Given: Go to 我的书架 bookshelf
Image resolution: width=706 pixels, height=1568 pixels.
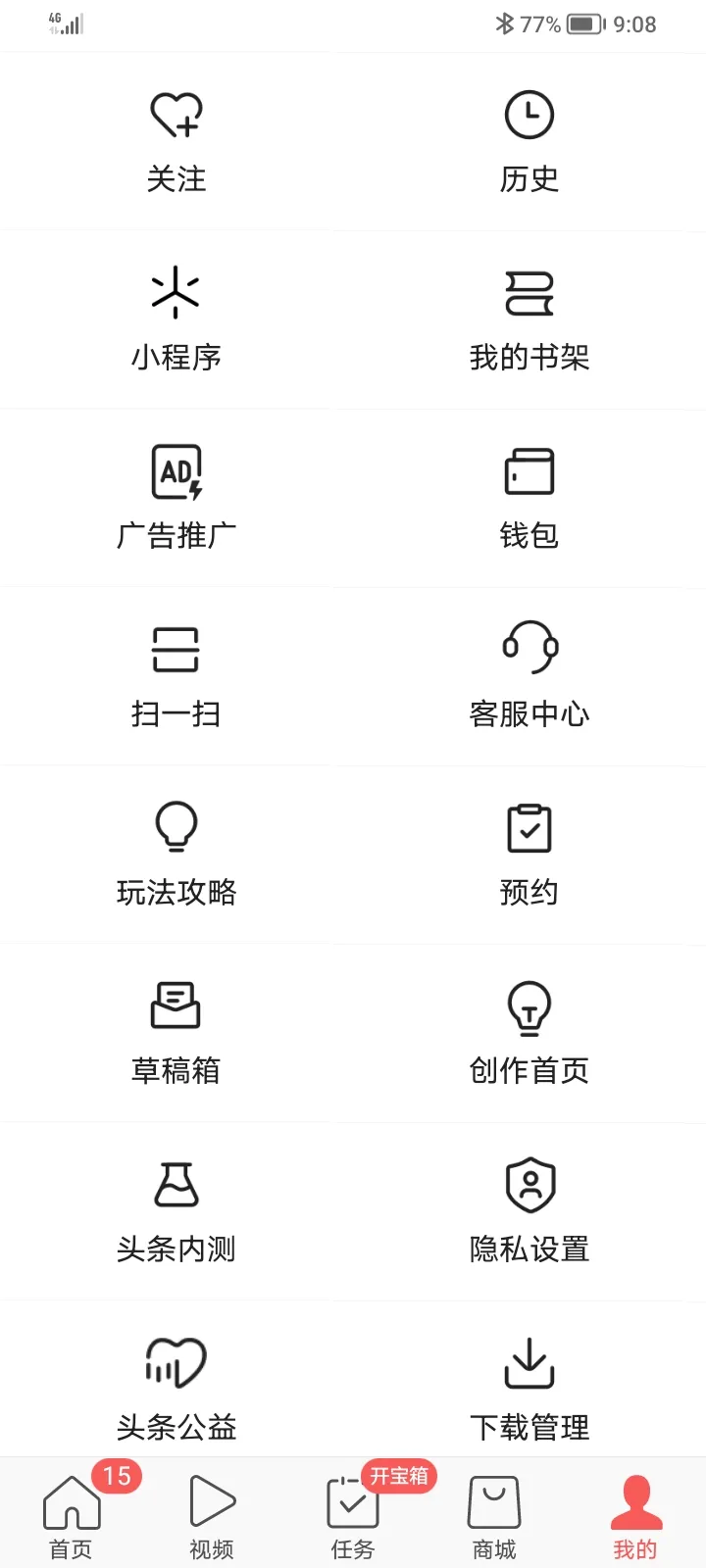Looking at the screenshot, I should pos(529,320).
